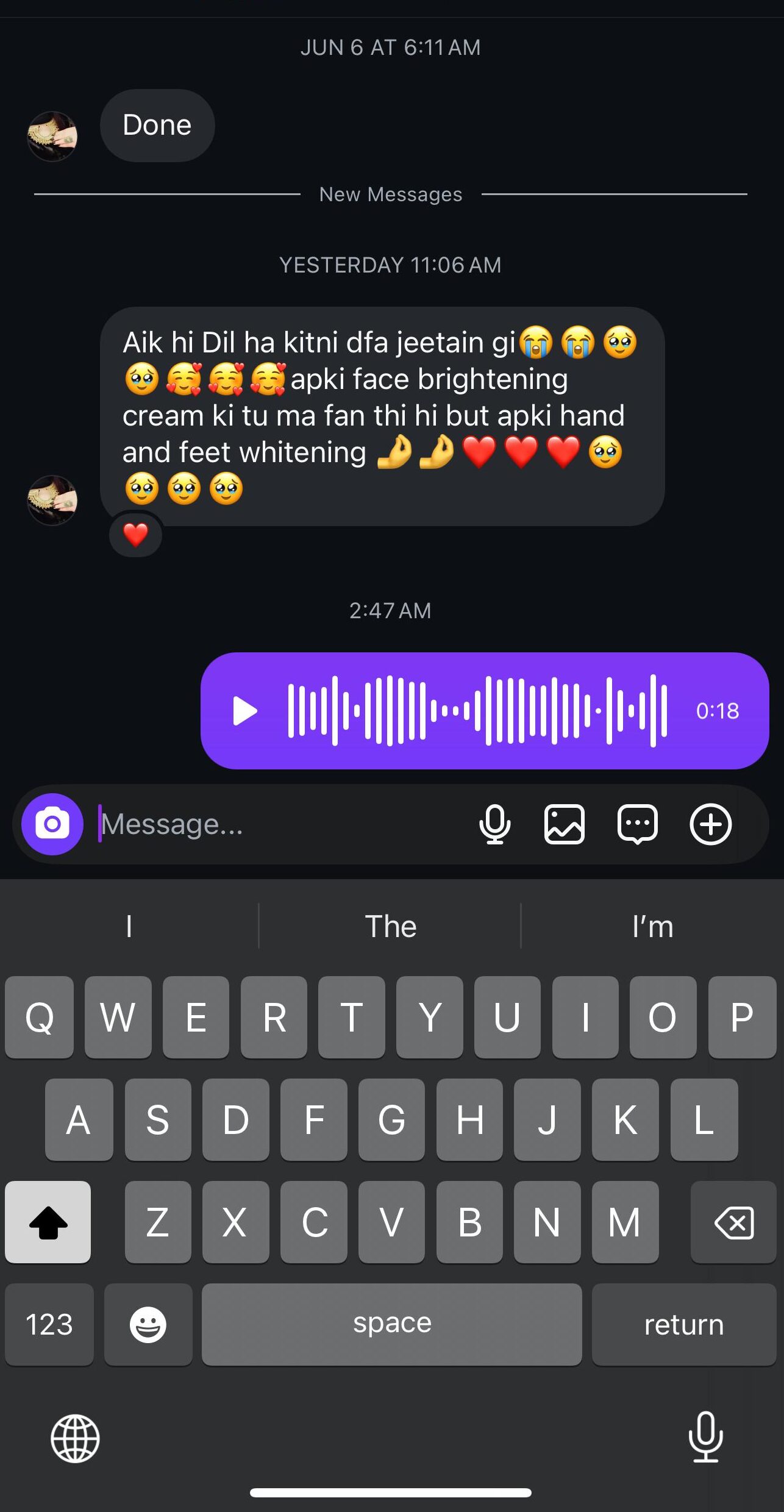Open the sender's profile picture beside Done
The image size is (784, 1512).
point(52,136)
